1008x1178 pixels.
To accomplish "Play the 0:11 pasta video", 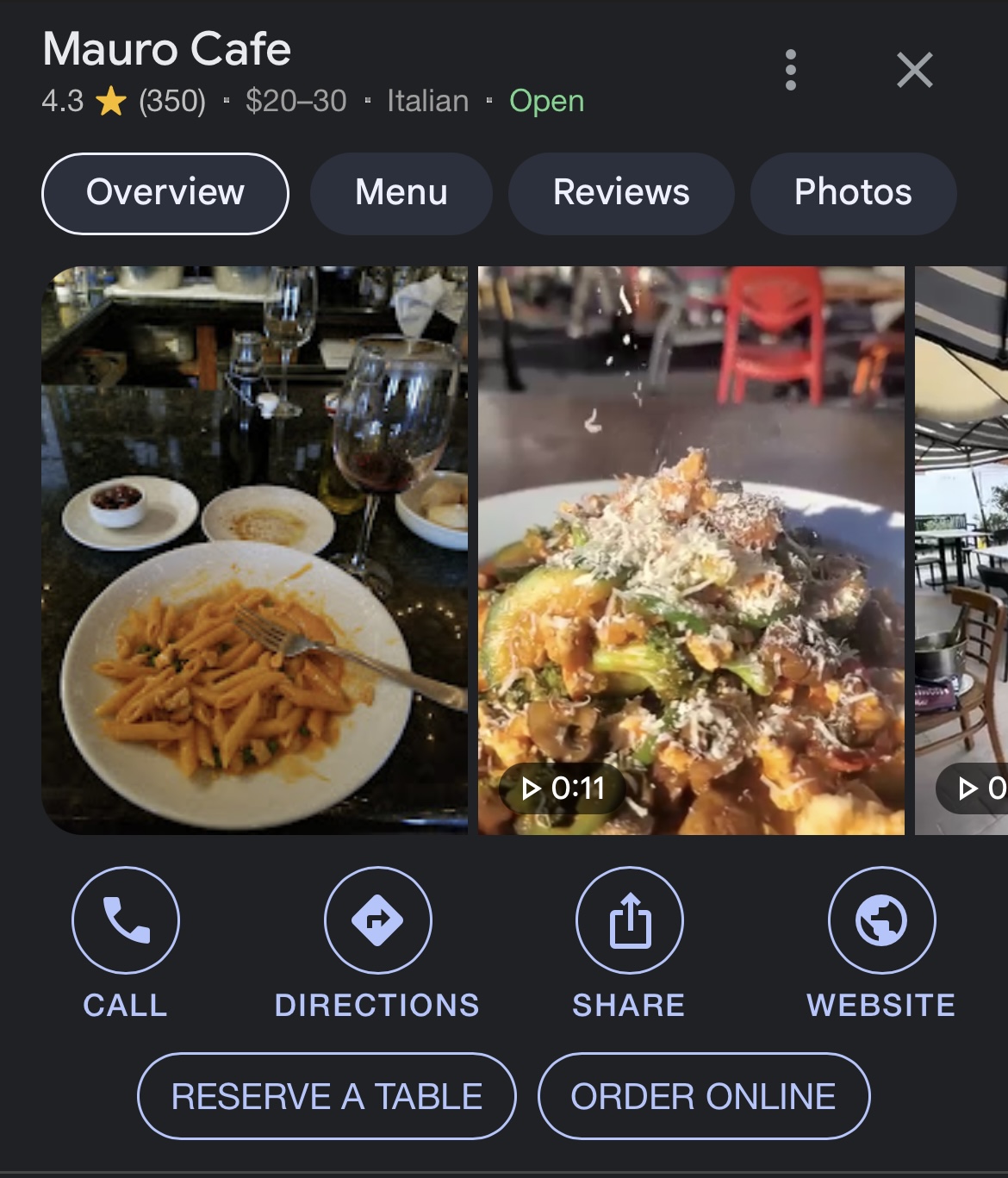I will click(x=691, y=550).
